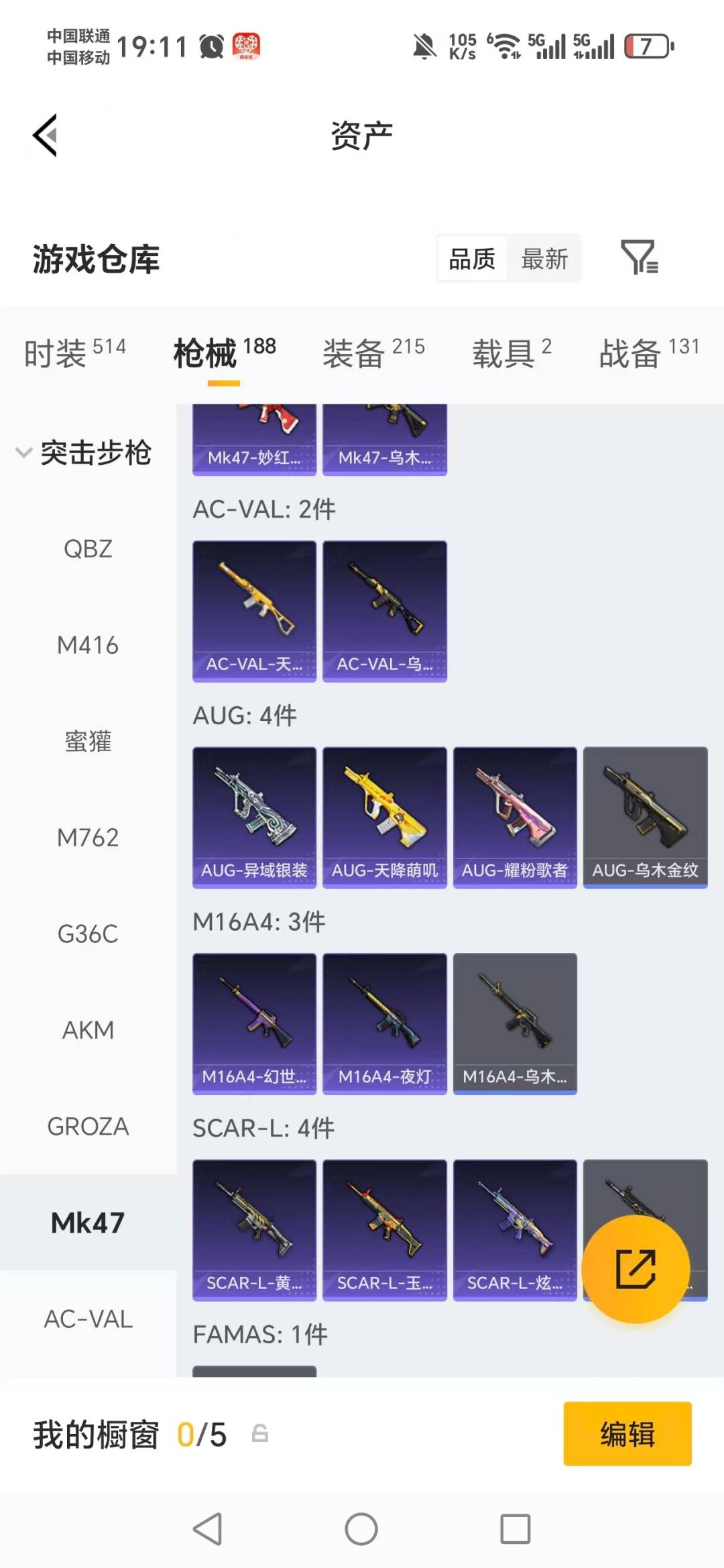Screen dimensions: 724x1568
Task: Open the M16A4-夜灯 skin thumbnail
Action: tap(383, 1021)
